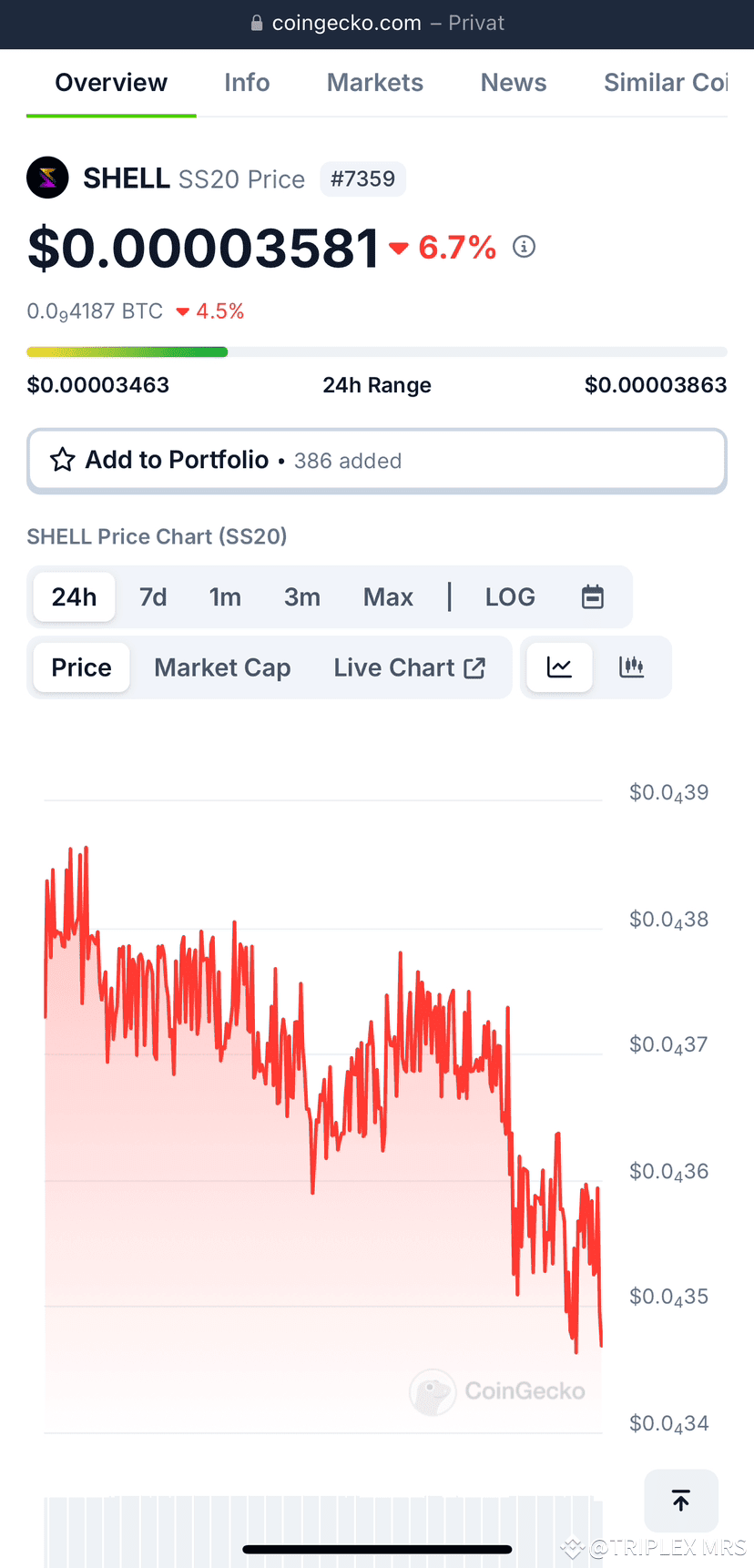Click the scroll-to-top arrow button
The image size is (754, 1568).
[680, 1500]
